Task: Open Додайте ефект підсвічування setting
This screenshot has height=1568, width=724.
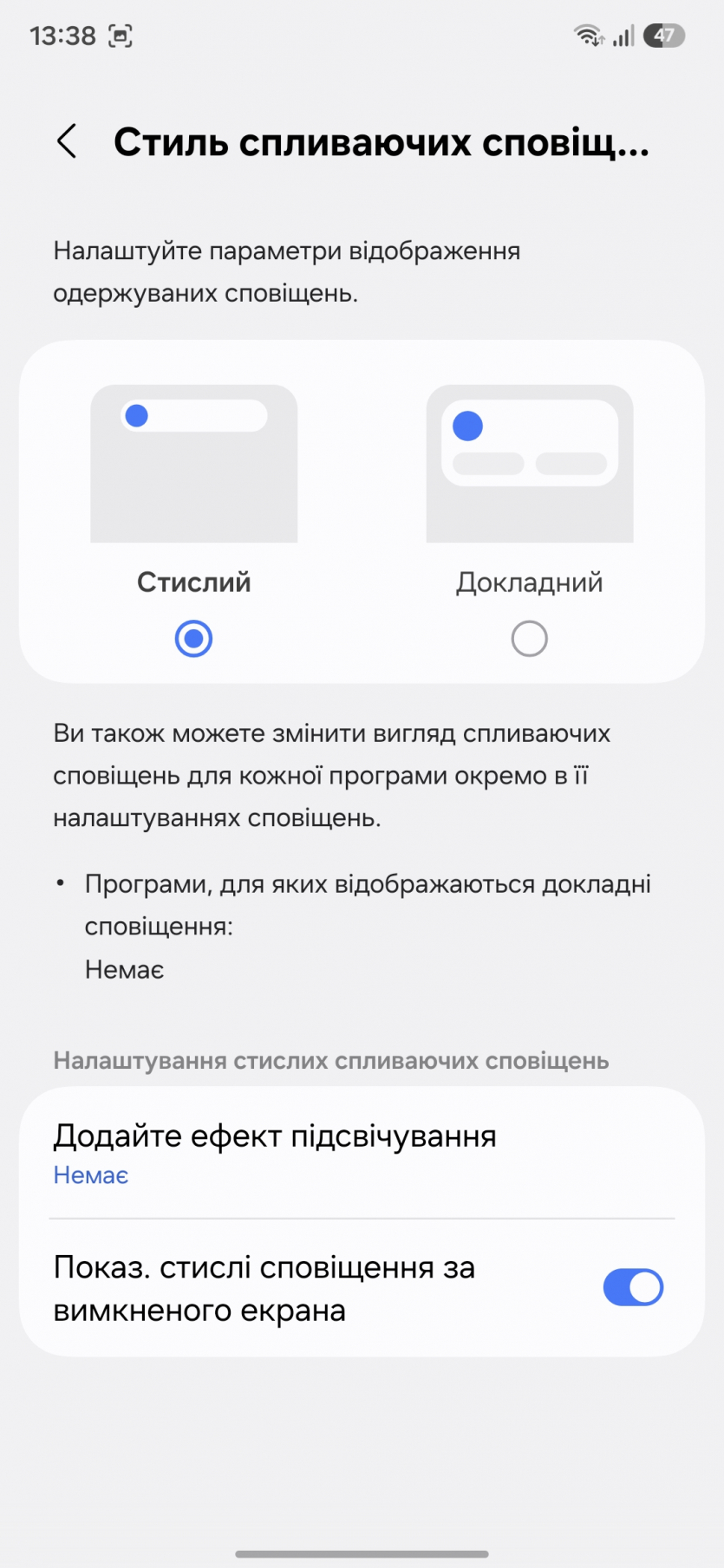Action: [275, 1153]
